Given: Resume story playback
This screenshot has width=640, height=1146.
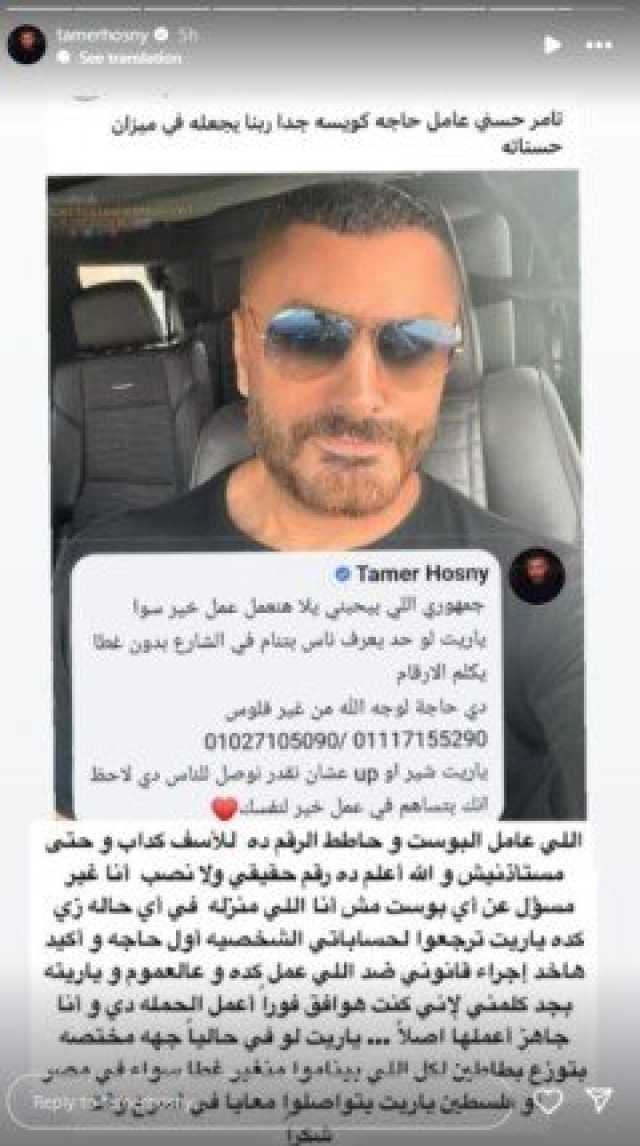Looking at the screenshot, I should click(552, 45).
